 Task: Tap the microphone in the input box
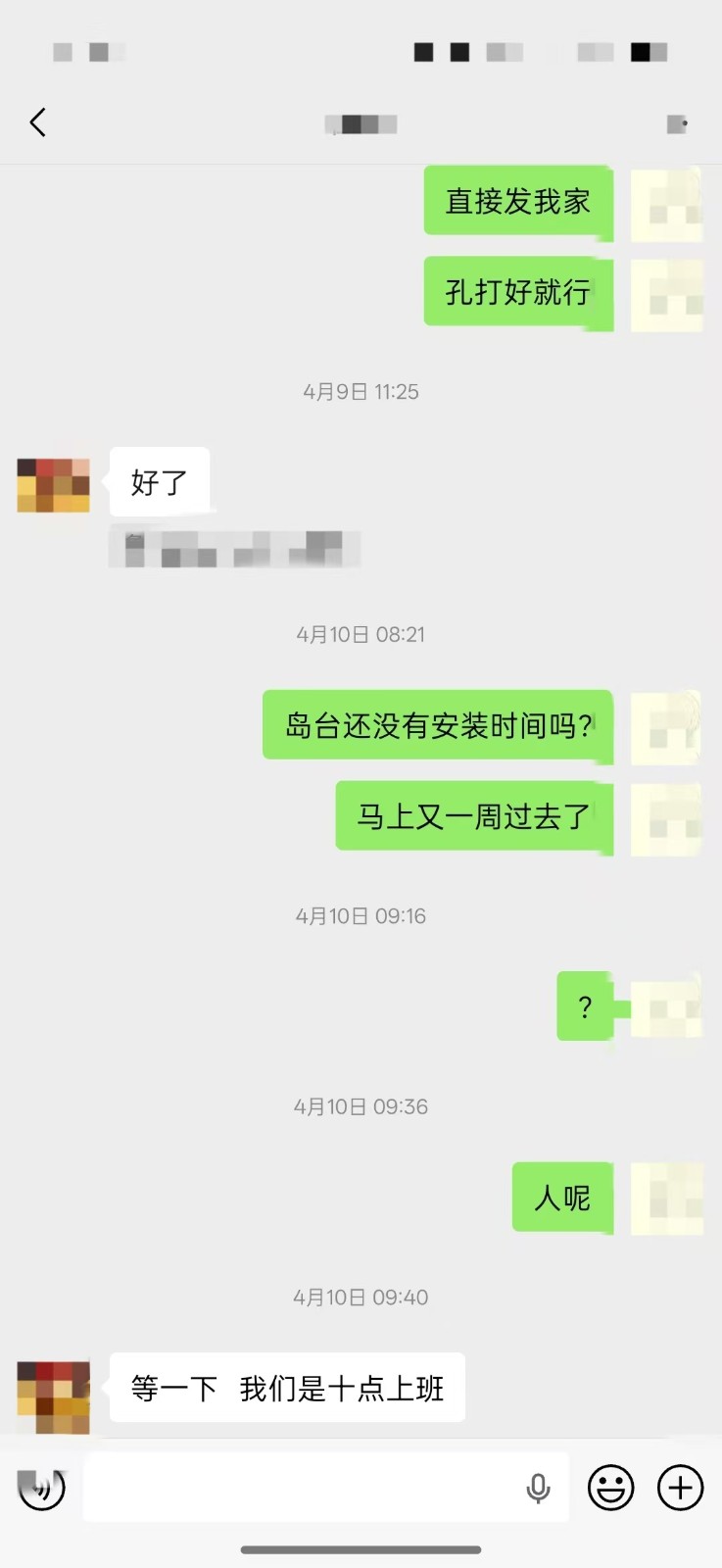[538, 1488]
